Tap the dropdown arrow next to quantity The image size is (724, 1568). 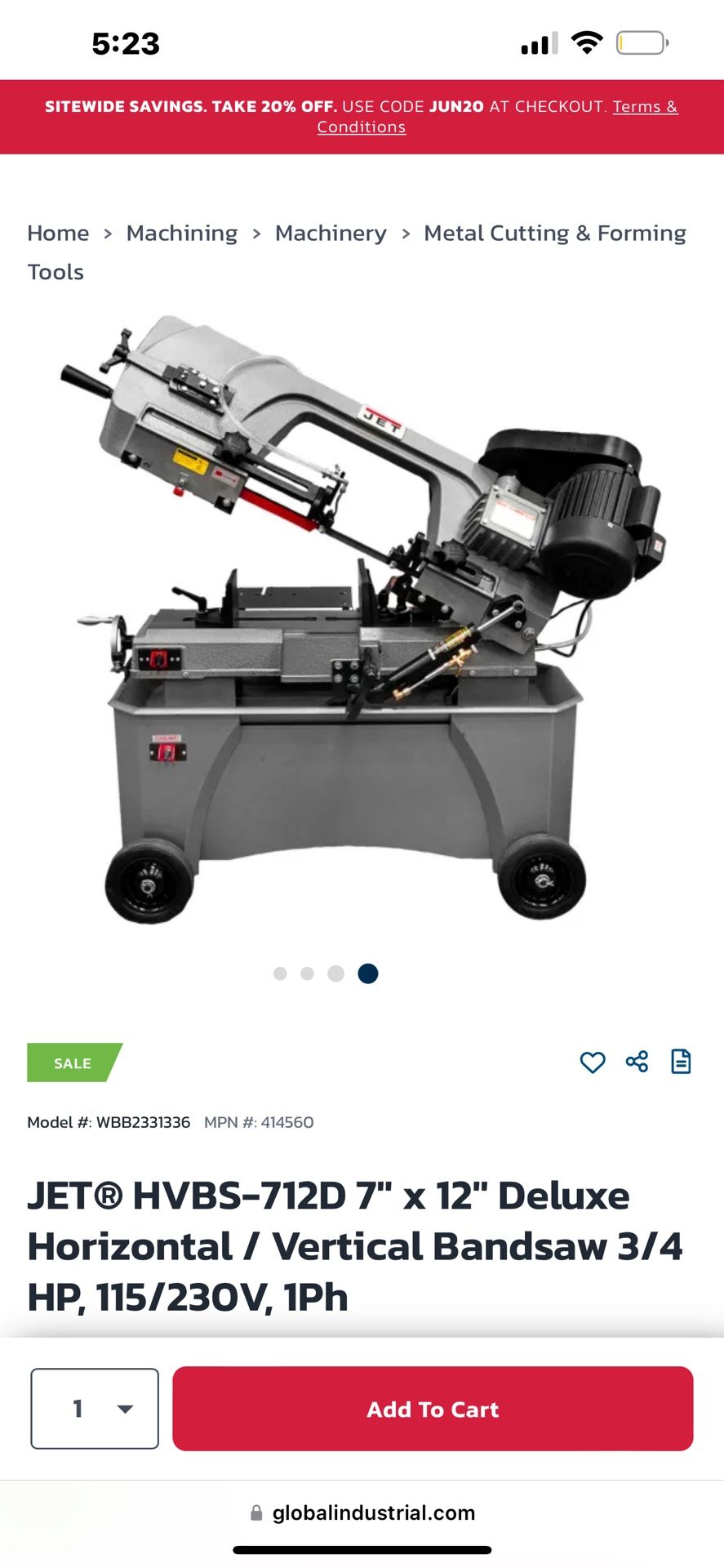pos(124,1409)
